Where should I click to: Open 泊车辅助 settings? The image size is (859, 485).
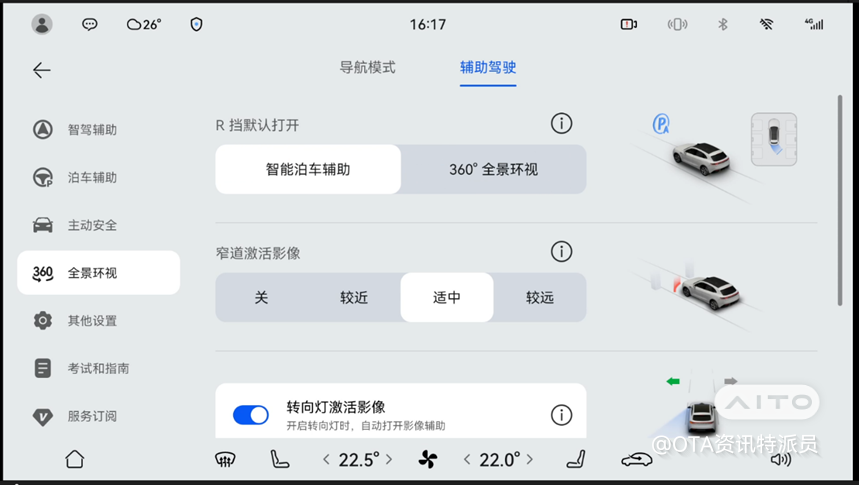coord(92,178)
